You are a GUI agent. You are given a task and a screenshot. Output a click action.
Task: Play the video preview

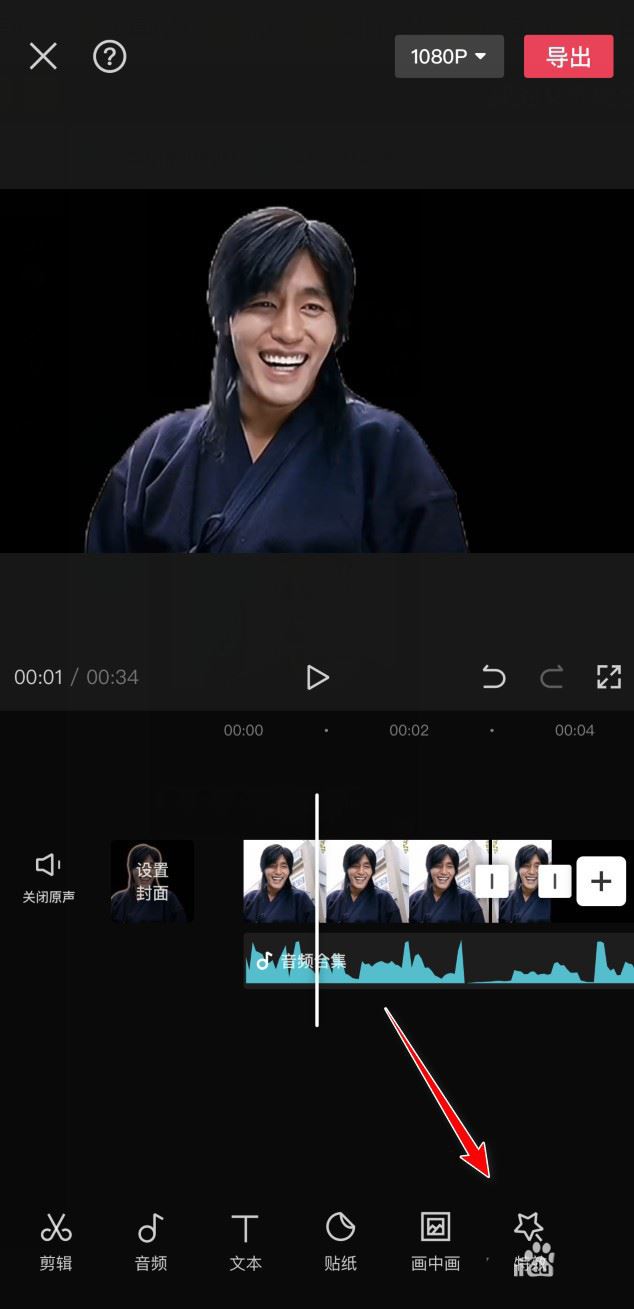317,677
